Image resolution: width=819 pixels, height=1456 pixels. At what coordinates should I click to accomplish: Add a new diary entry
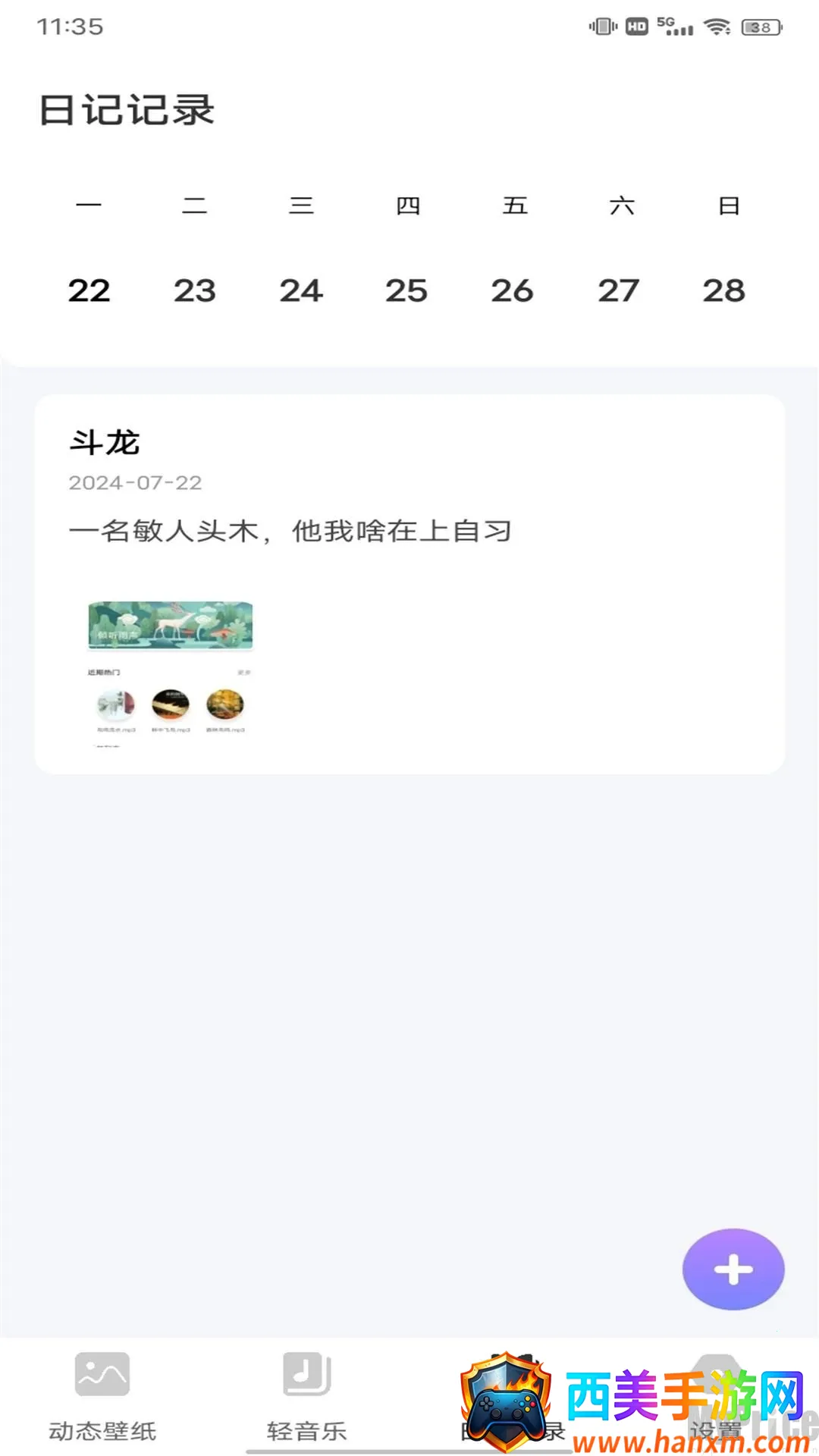click(x=733, y=1269)
